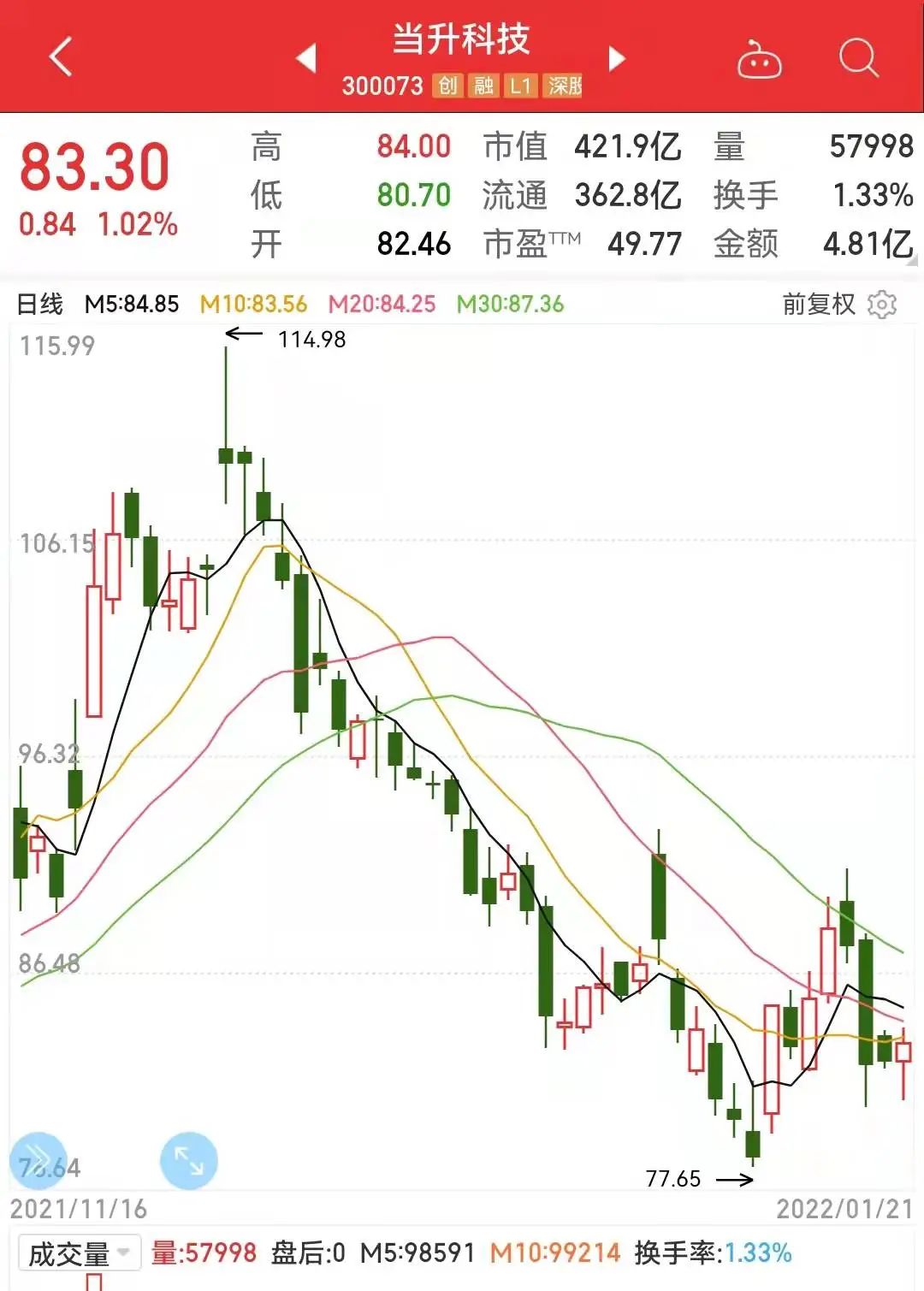Switch to the previous stock
The width and height of the screenshot is (924, 1291).
click(306, 58)
